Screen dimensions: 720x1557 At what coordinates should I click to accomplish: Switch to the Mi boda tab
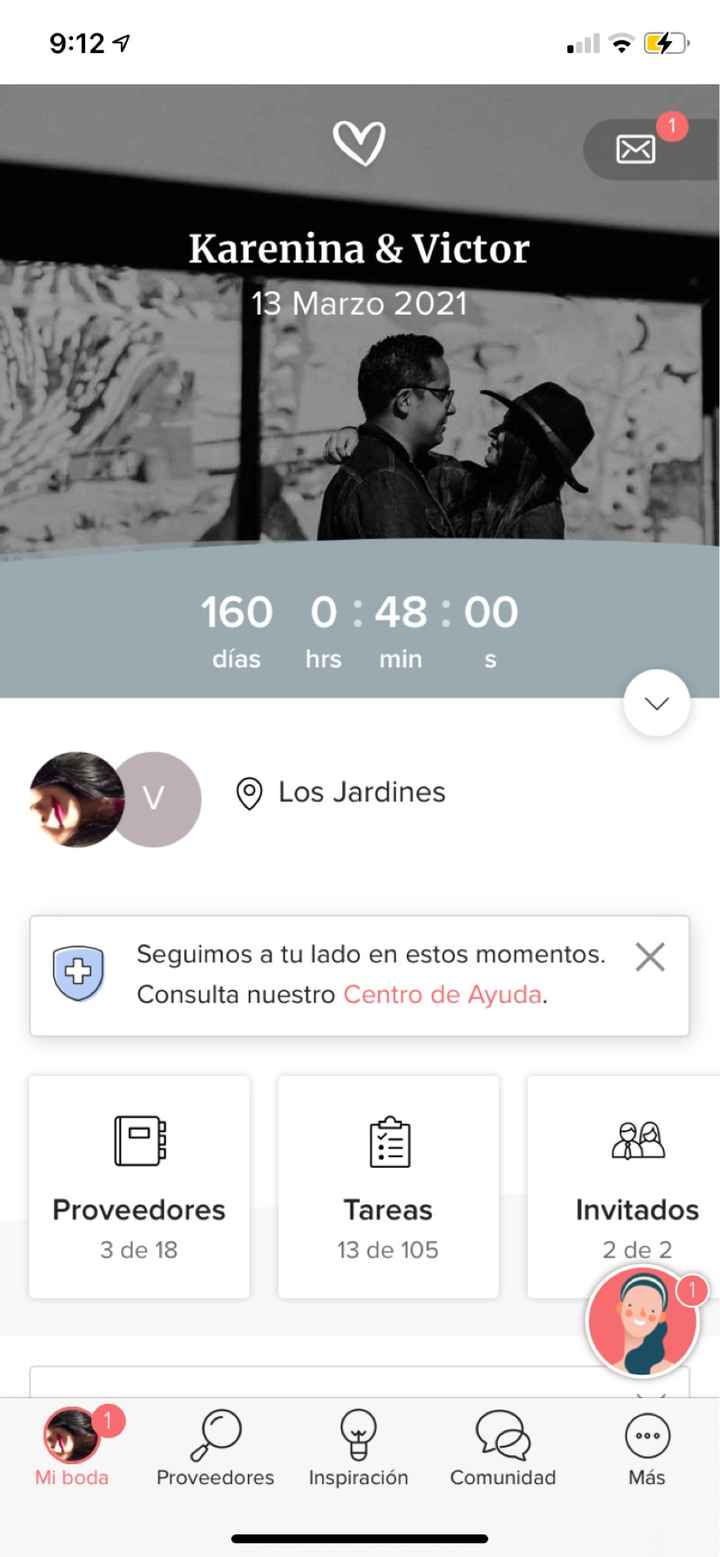tap(71, 1447)
